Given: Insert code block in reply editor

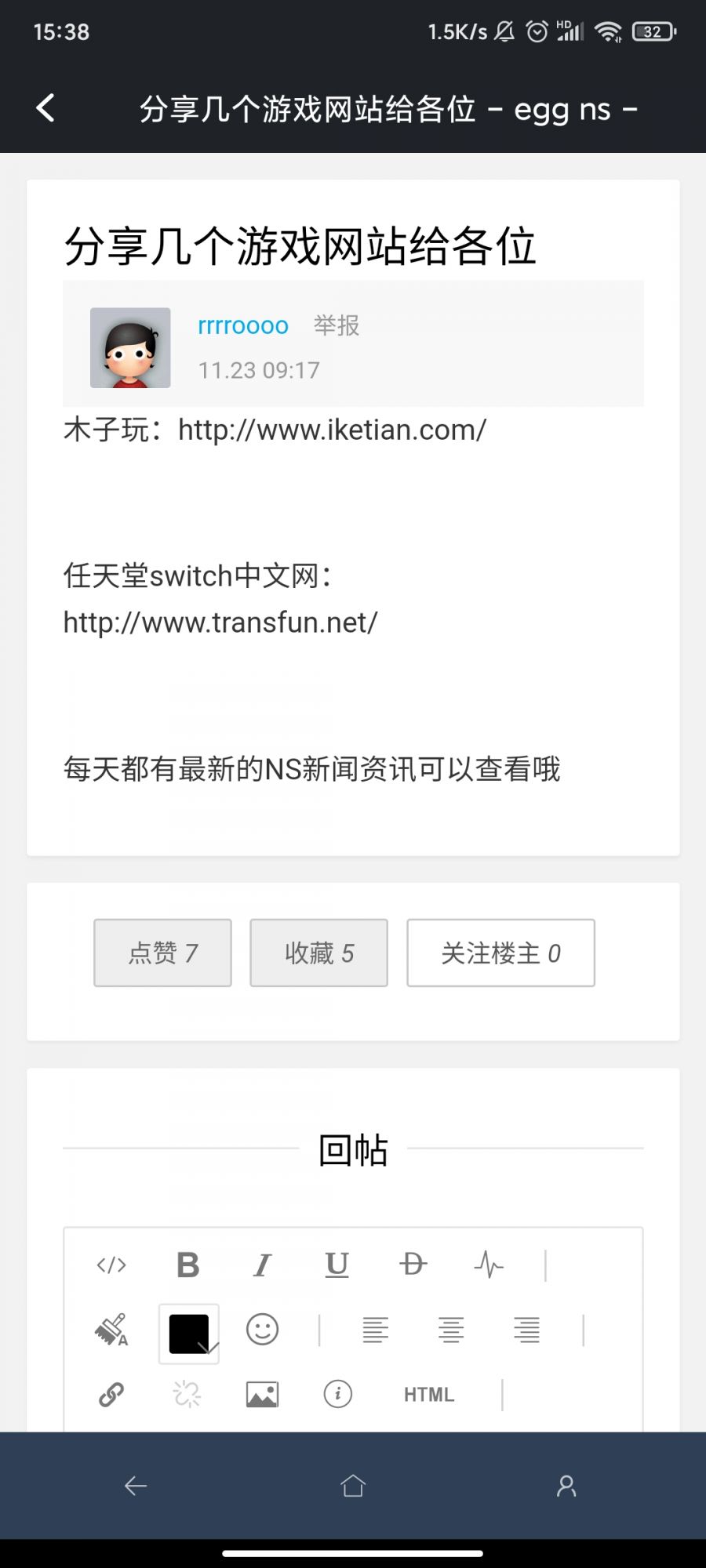Looking at the screenshot, I should click(111, 1265).
